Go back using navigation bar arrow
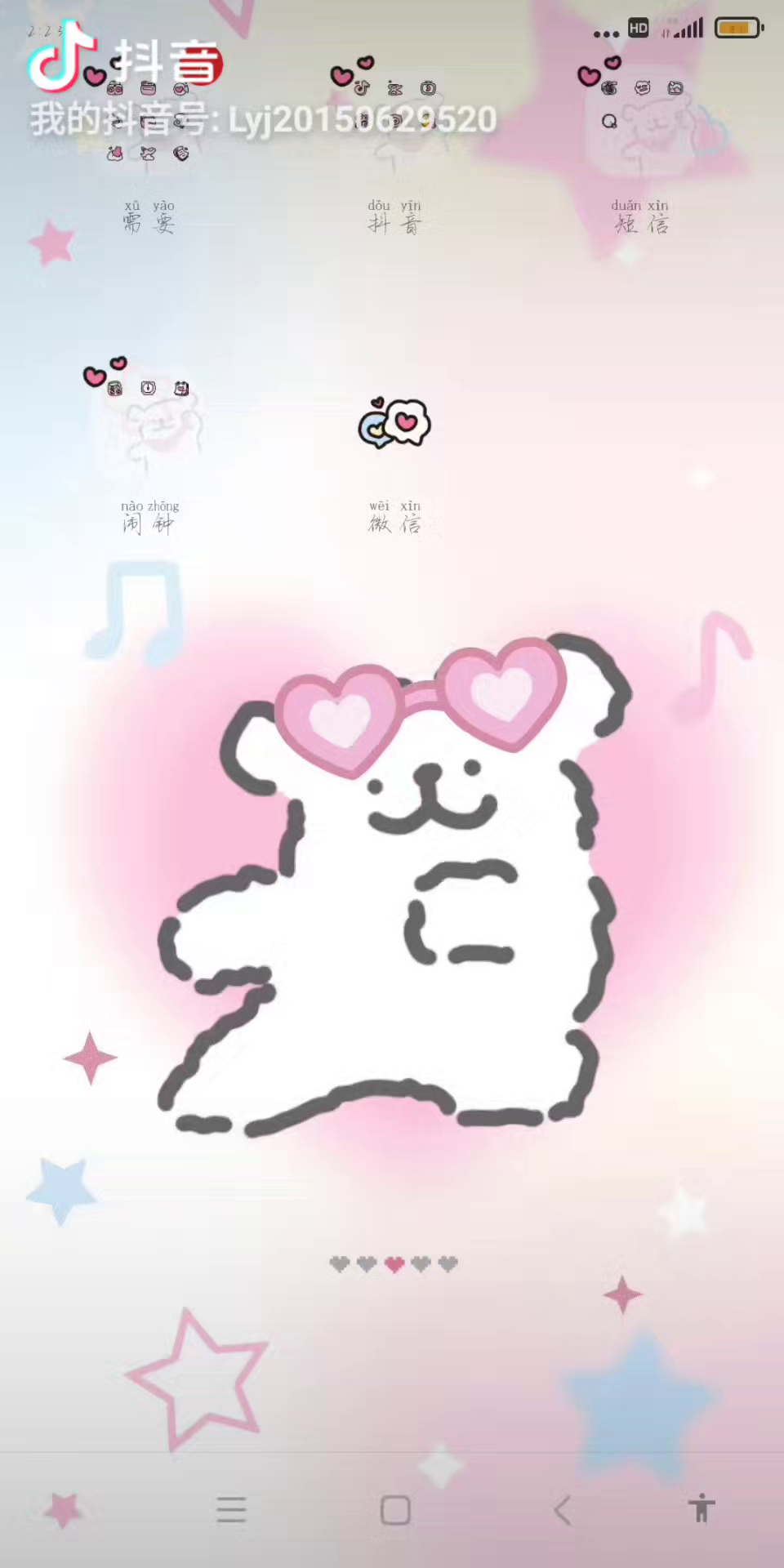Image resolution: width=784 pixels, height=1568 pixels. click(x=562, y=1510)
